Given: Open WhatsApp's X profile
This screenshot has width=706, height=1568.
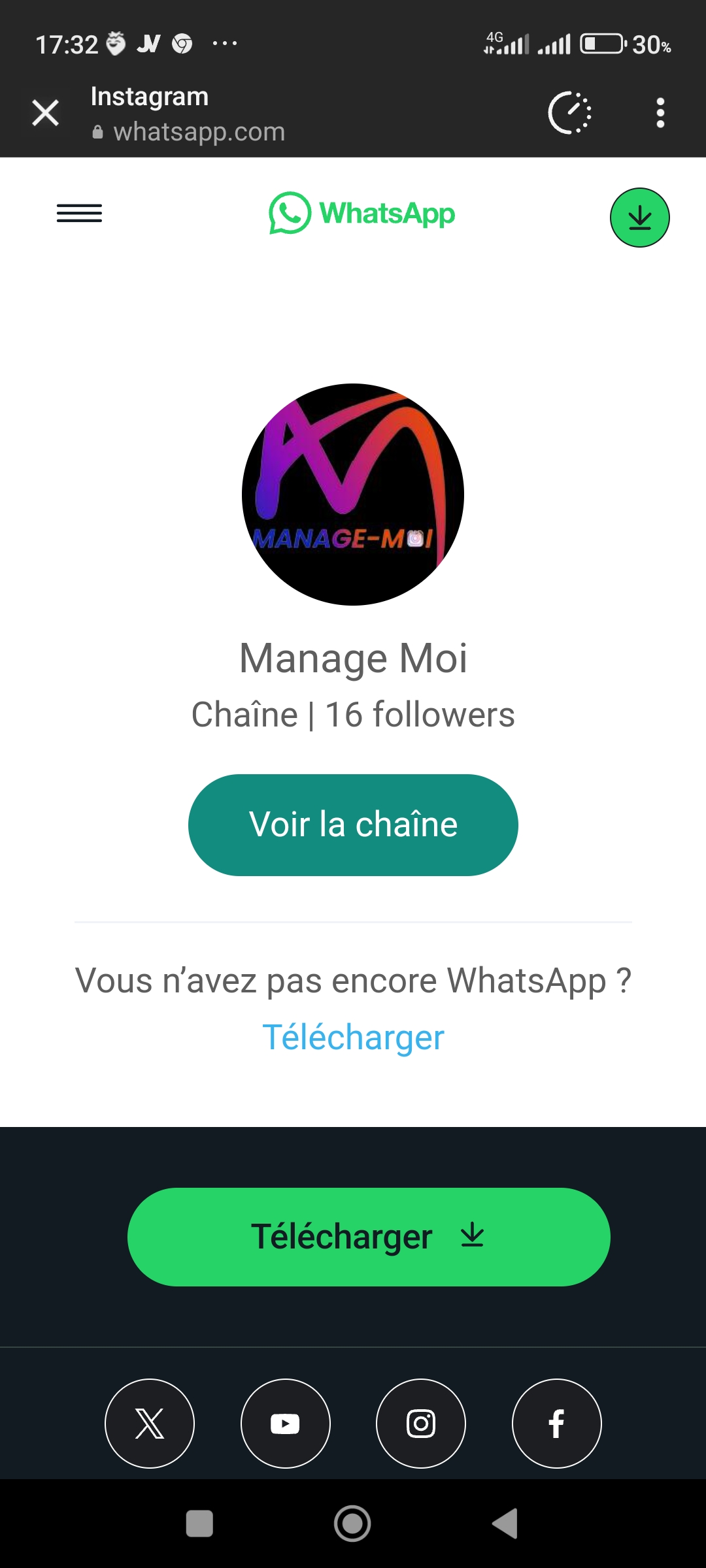Looking at the screenshot, I should pyautogui.click(x=150, y=1423).
